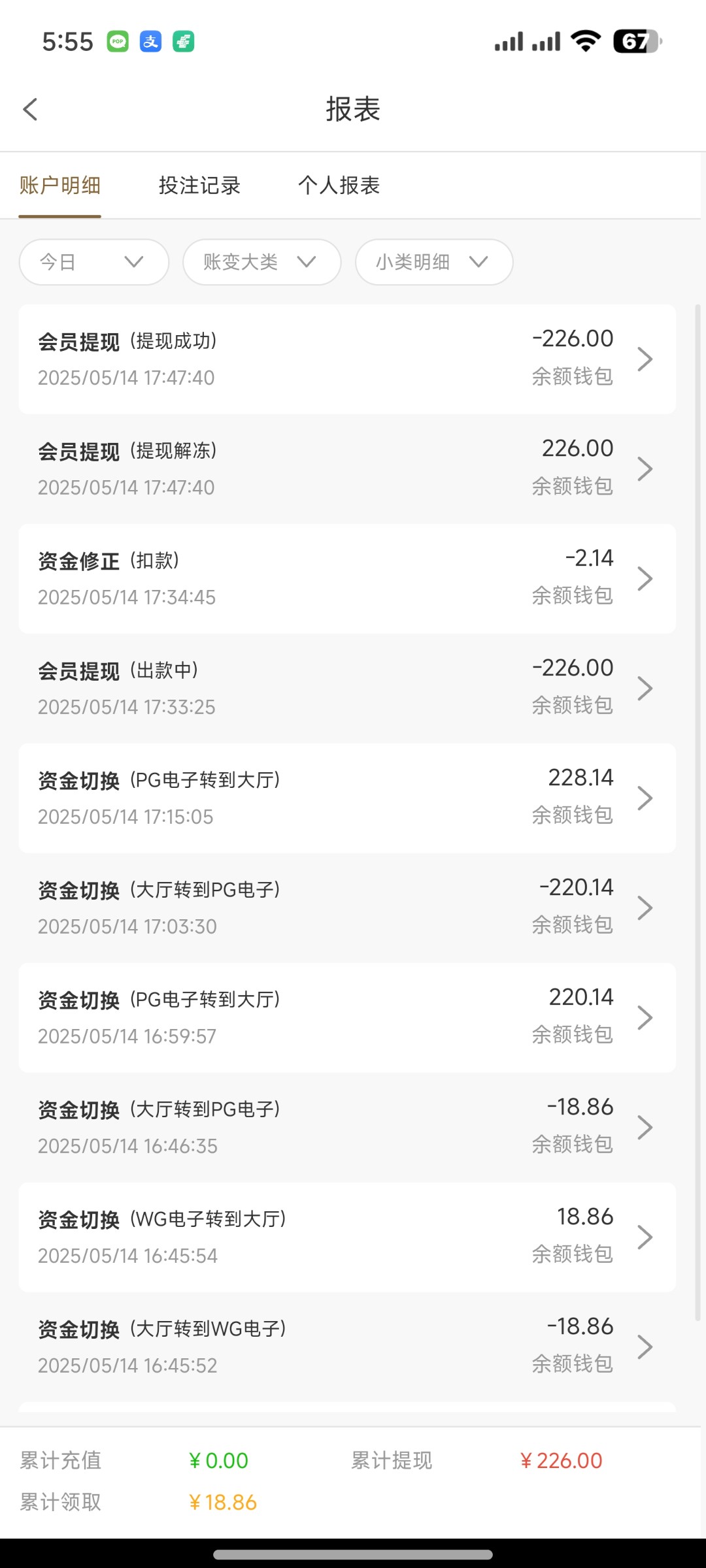Select the 账户明细 tab
The width and height of the screenshot is (706, 1568).
coord(59,186)
